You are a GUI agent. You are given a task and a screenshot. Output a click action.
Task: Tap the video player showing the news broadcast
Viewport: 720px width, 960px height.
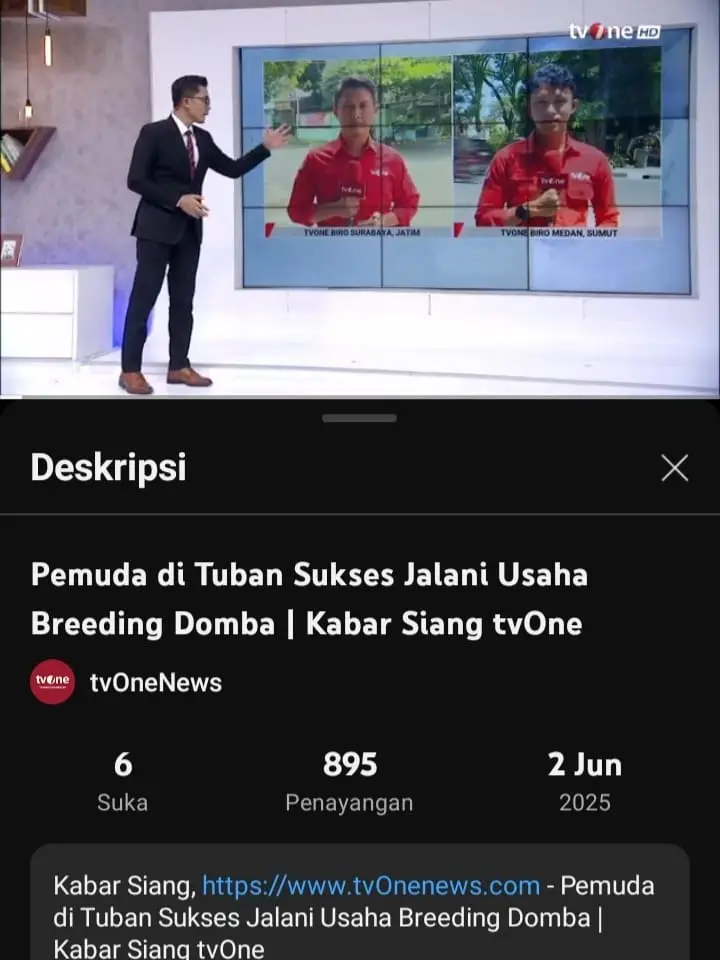coord(360,198)
